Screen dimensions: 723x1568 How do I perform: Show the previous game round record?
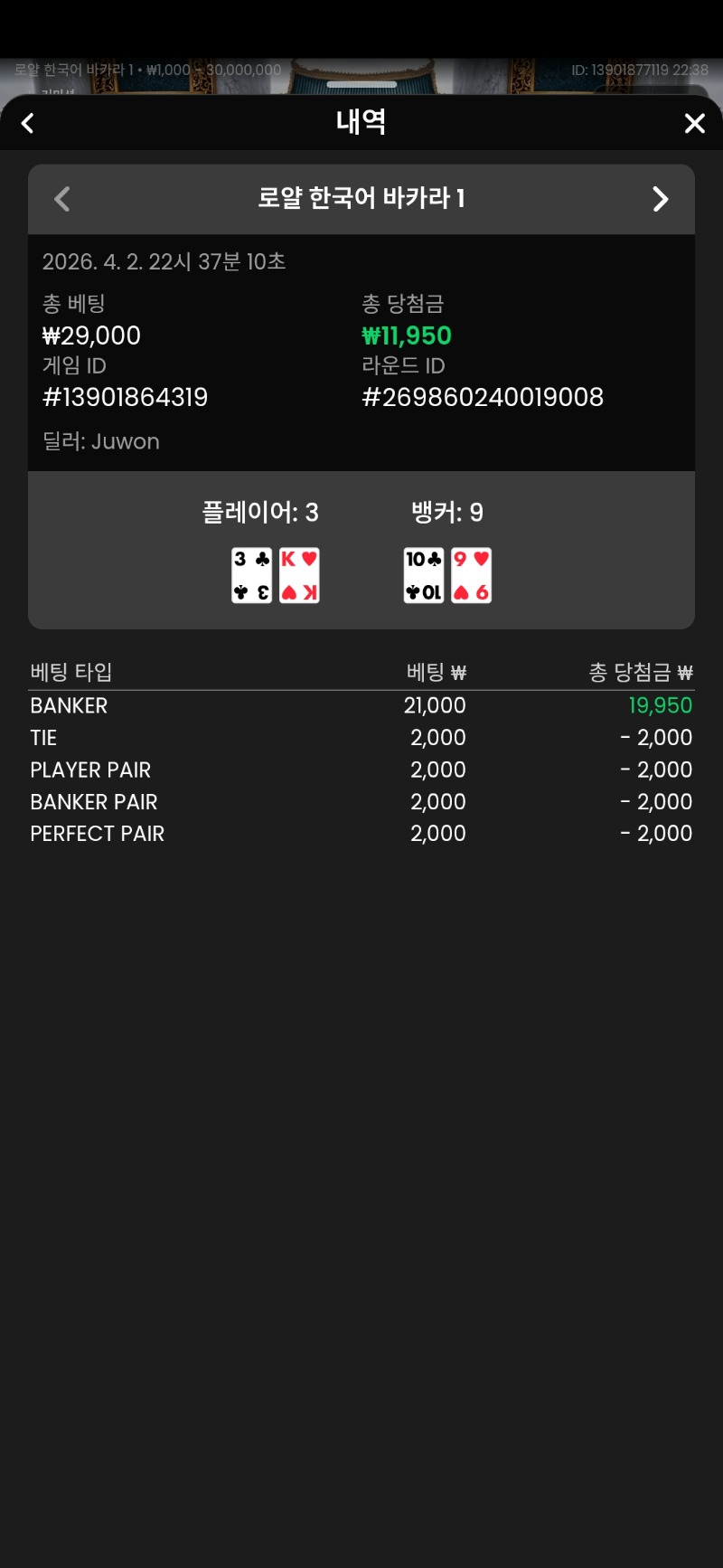[x=62, y=199]
